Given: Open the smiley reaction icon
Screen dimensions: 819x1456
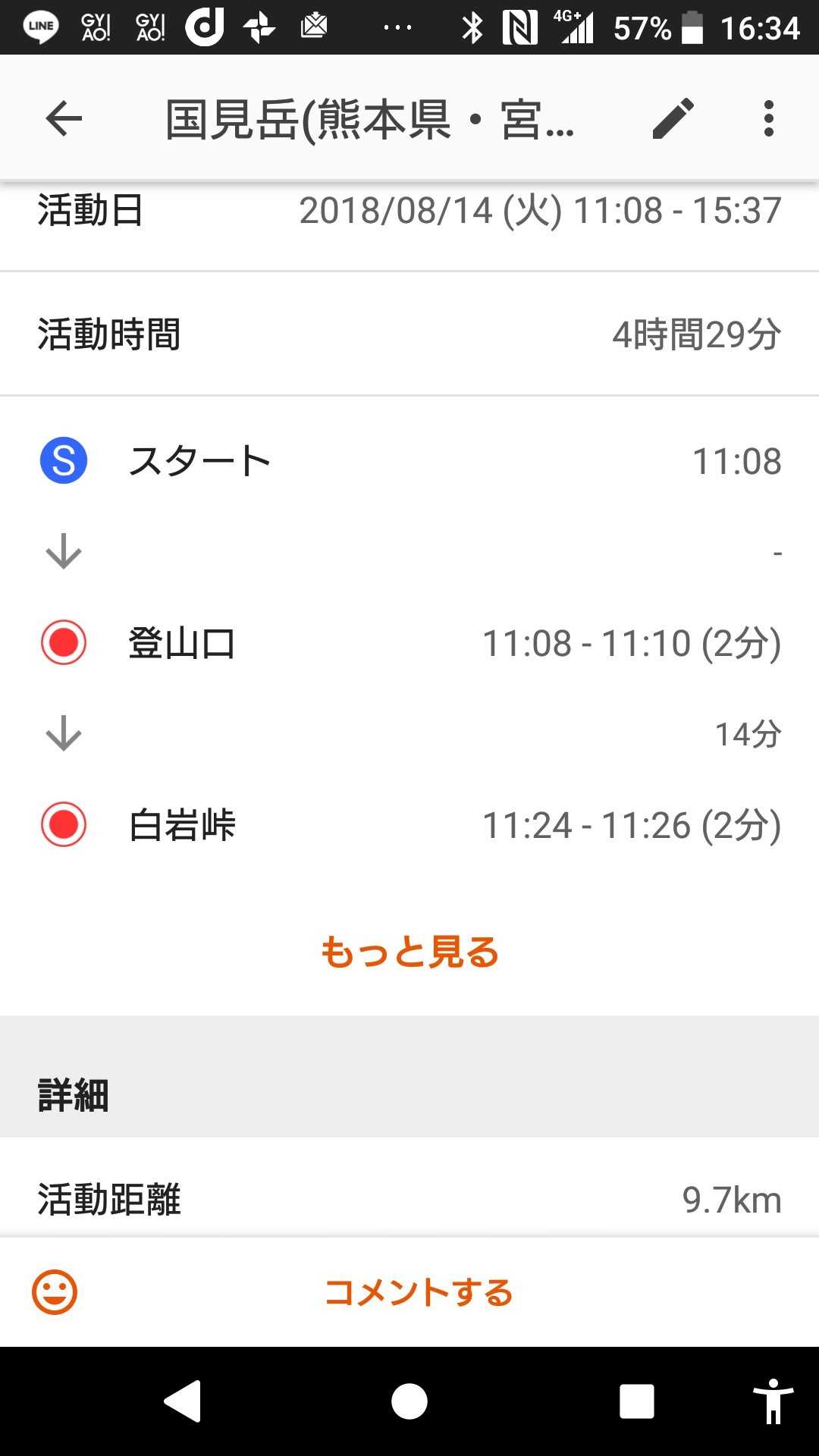Looking at the screenshot, I should point(55,1292).
